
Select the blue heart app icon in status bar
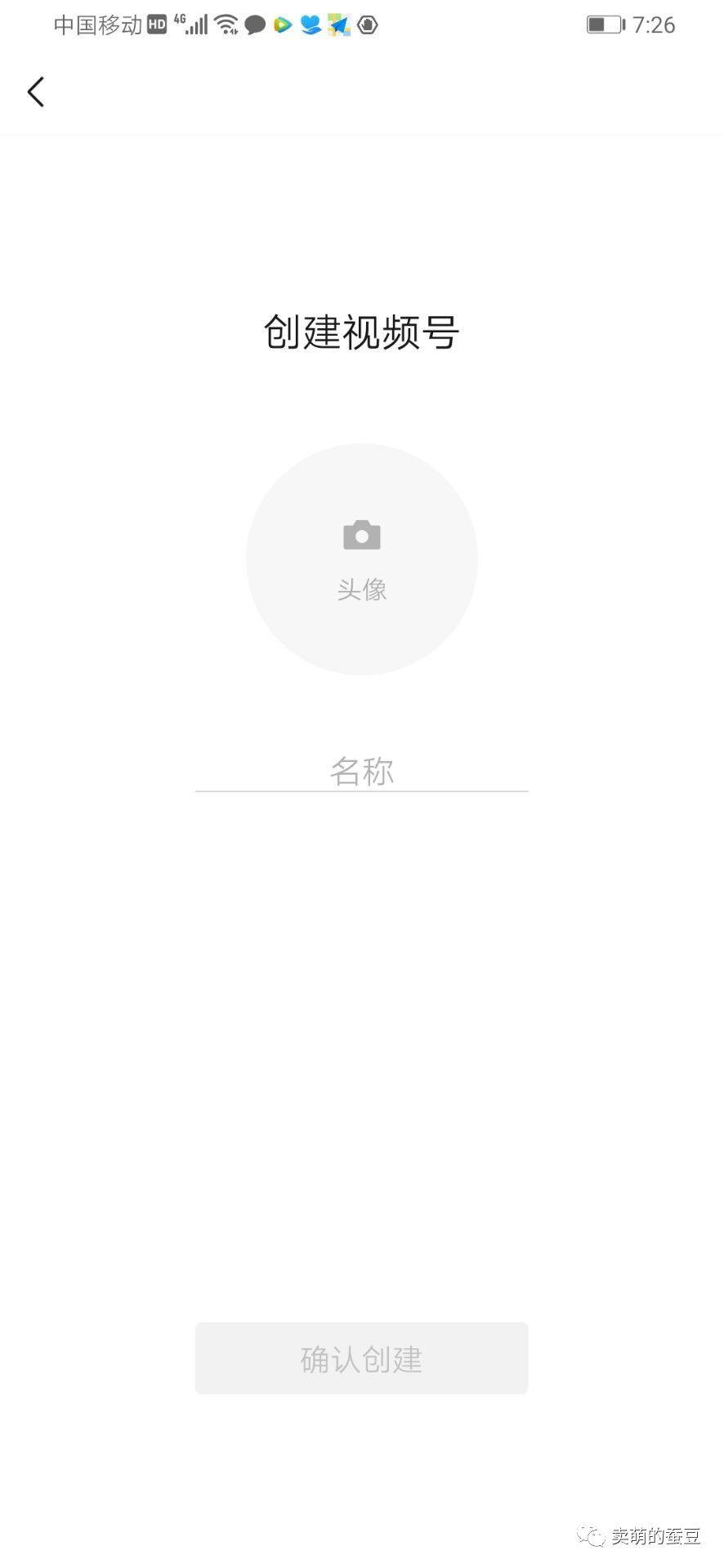311,24
